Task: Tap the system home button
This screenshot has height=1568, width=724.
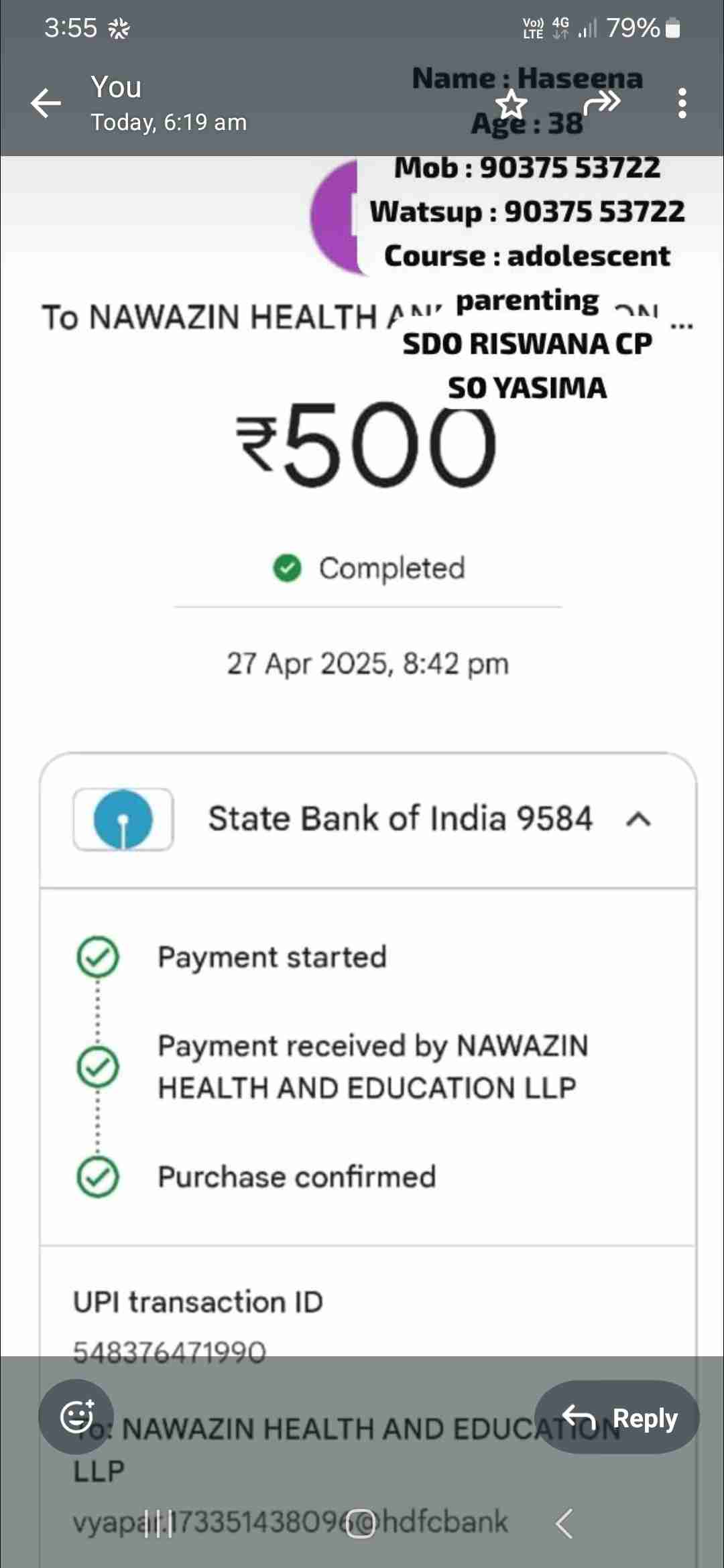Action: point(361,1524)
